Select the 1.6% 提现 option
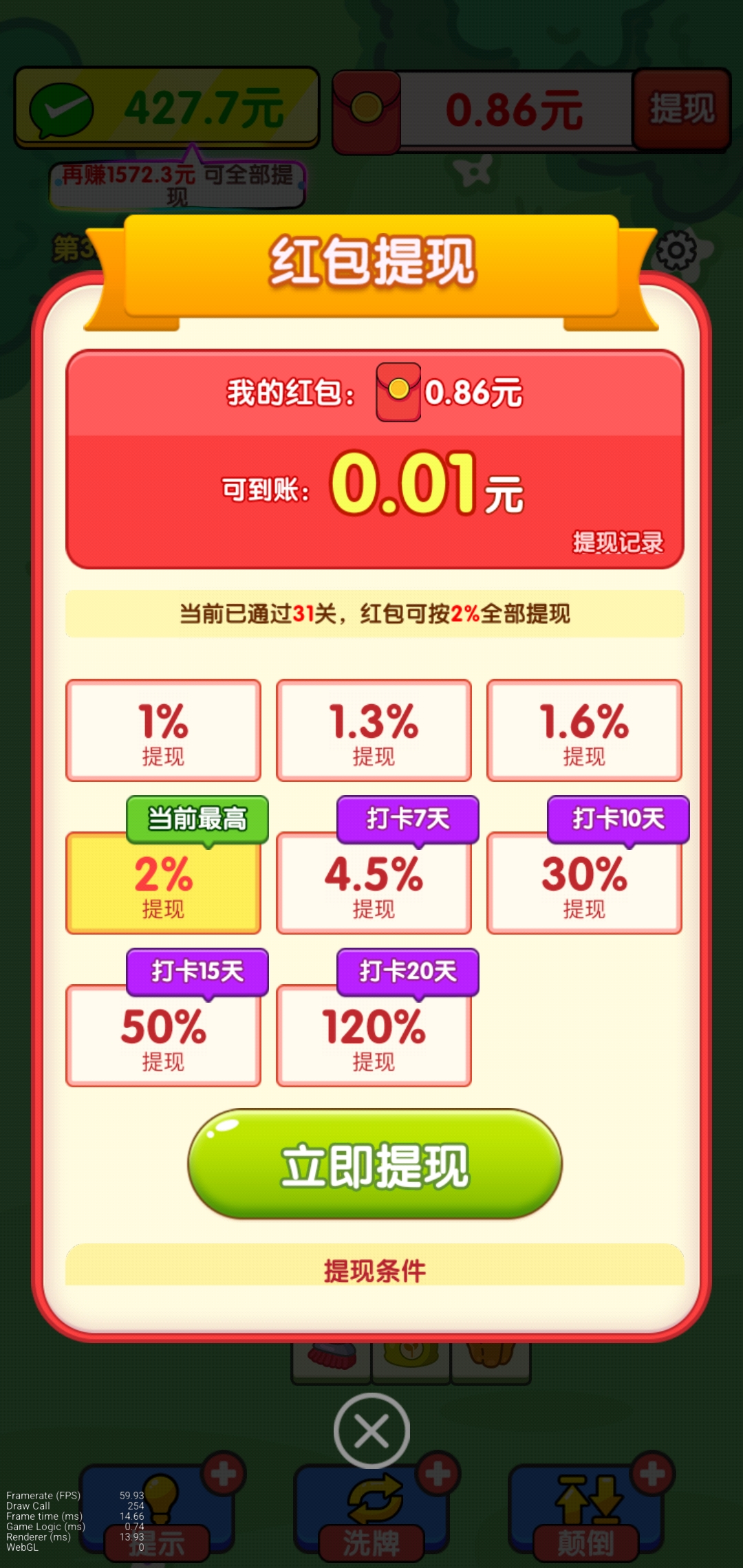 [584, 731]
